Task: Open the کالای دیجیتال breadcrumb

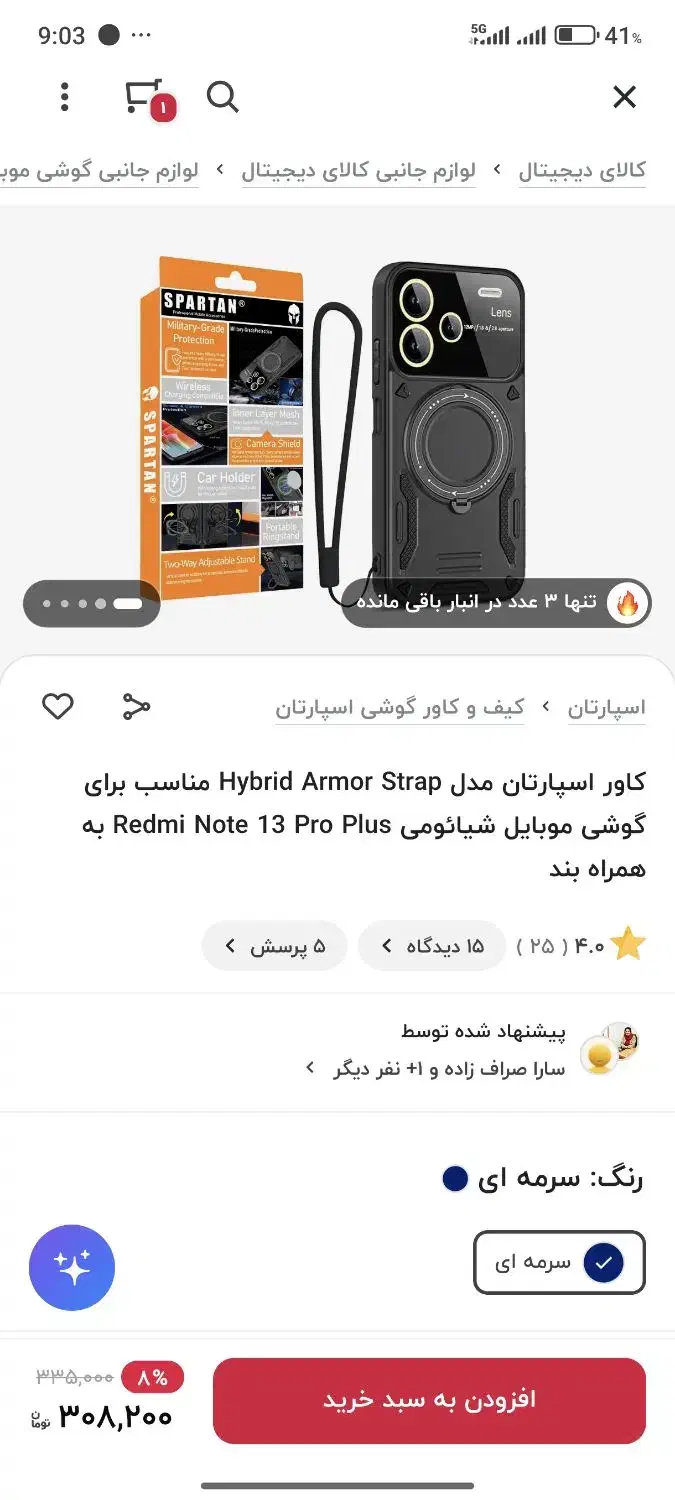Action: coord(581,170)
